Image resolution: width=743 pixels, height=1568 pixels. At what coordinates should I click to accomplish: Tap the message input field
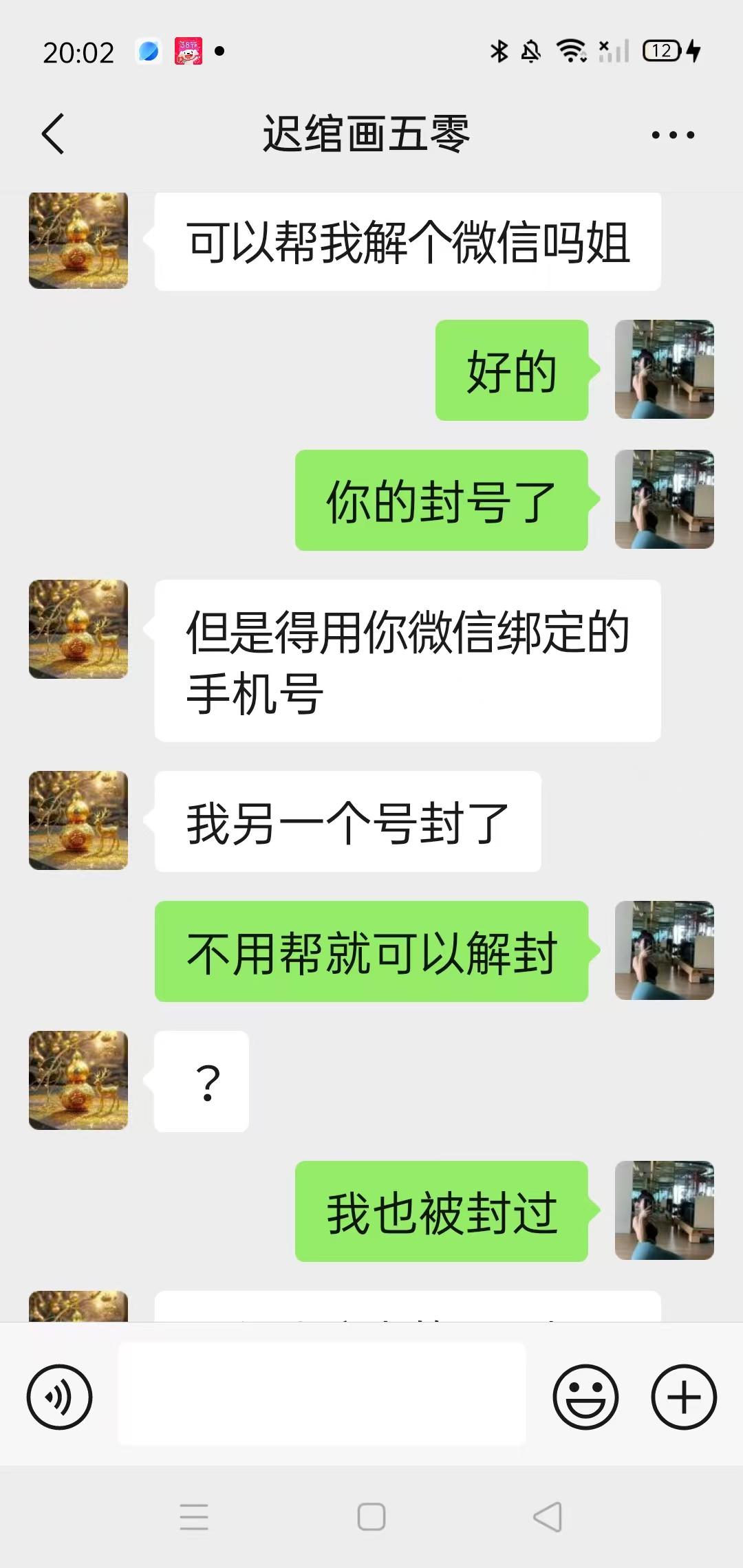[x=320, y=1397]
